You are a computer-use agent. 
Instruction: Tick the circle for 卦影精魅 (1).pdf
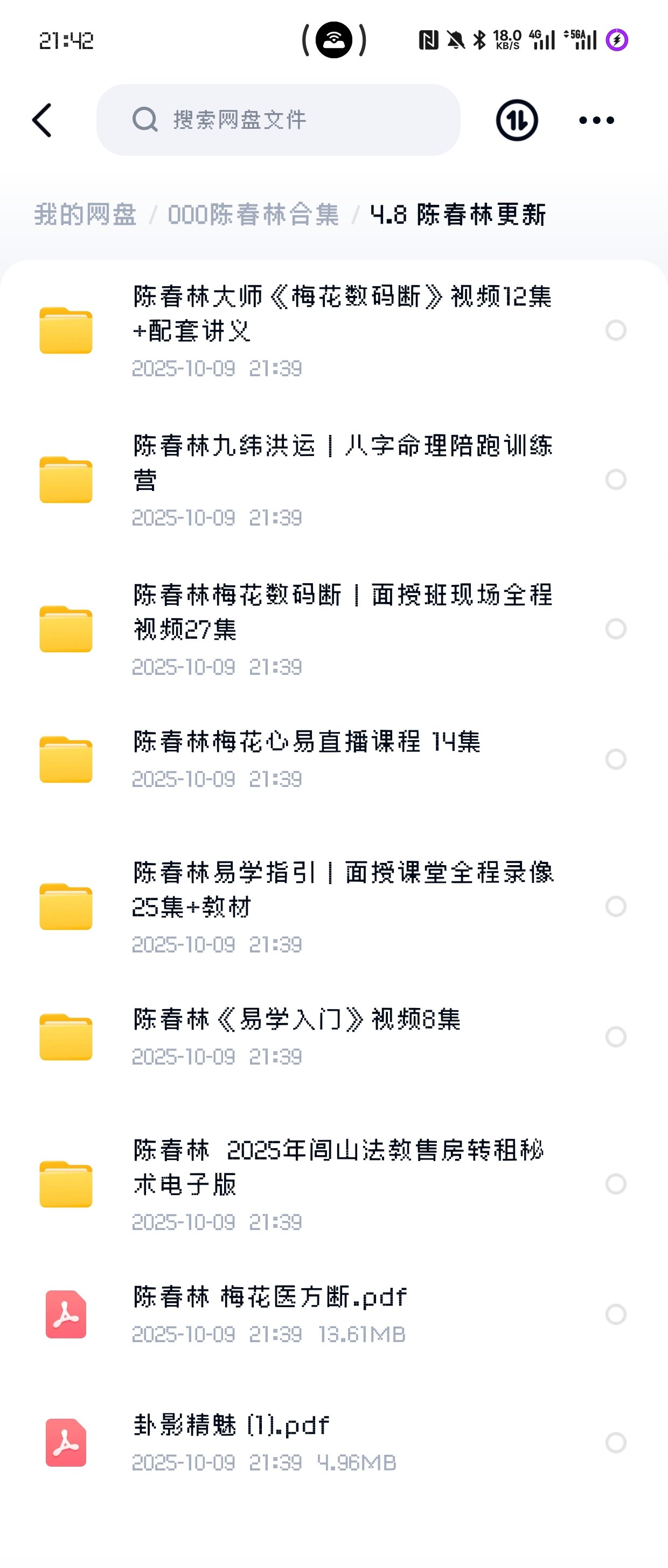pyautogui.click(x=616, y=1442)
